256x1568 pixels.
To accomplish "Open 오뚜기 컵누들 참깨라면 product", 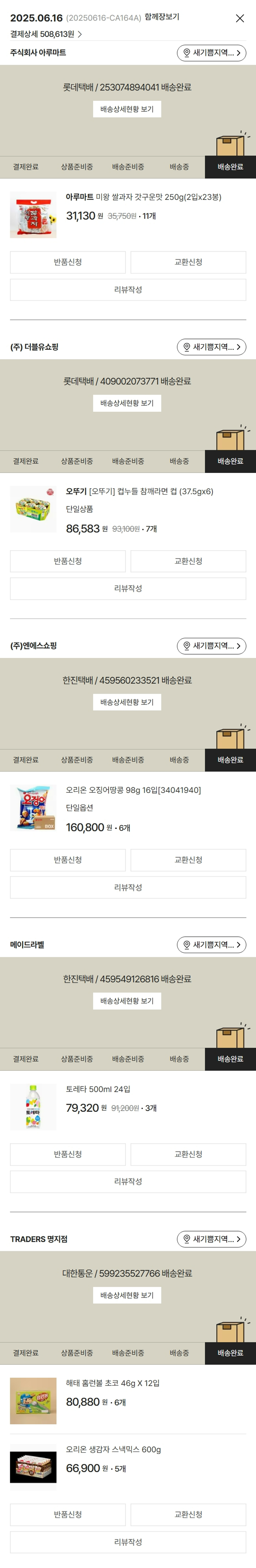I will click(139, 491).
